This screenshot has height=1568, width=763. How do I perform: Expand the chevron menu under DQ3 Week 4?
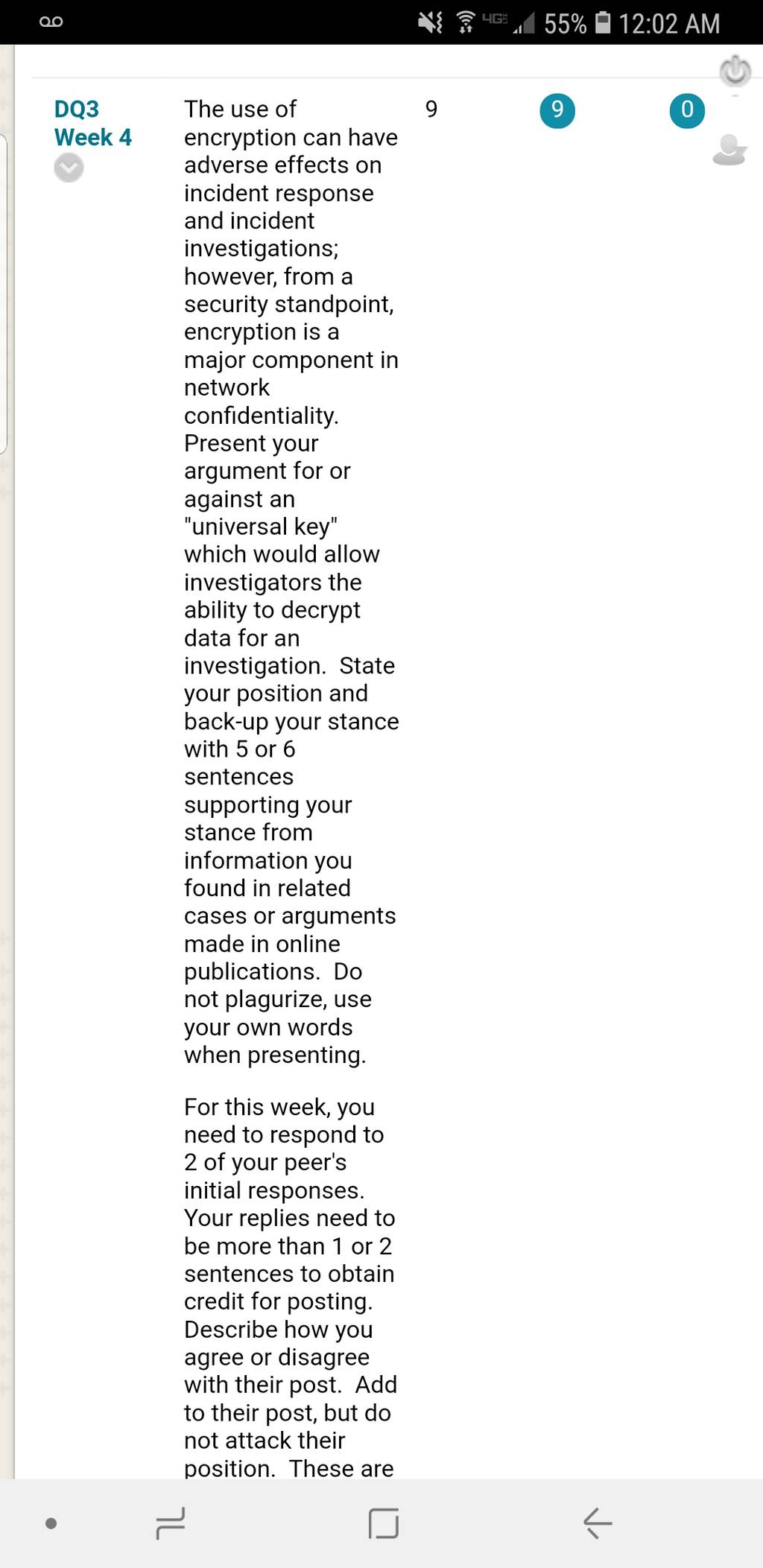click(69, 168)
